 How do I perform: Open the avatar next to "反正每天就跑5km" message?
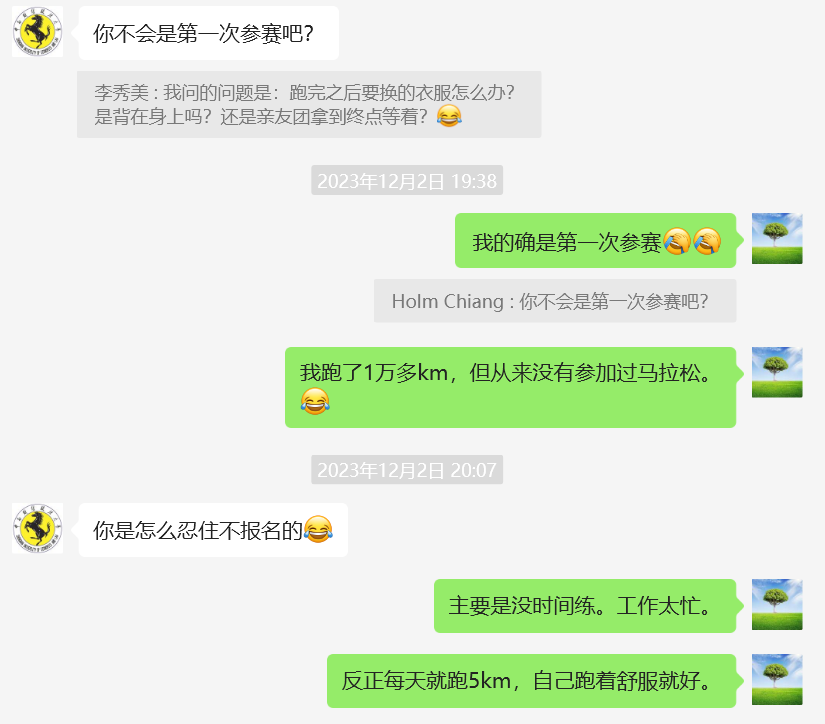click(777, 680)
